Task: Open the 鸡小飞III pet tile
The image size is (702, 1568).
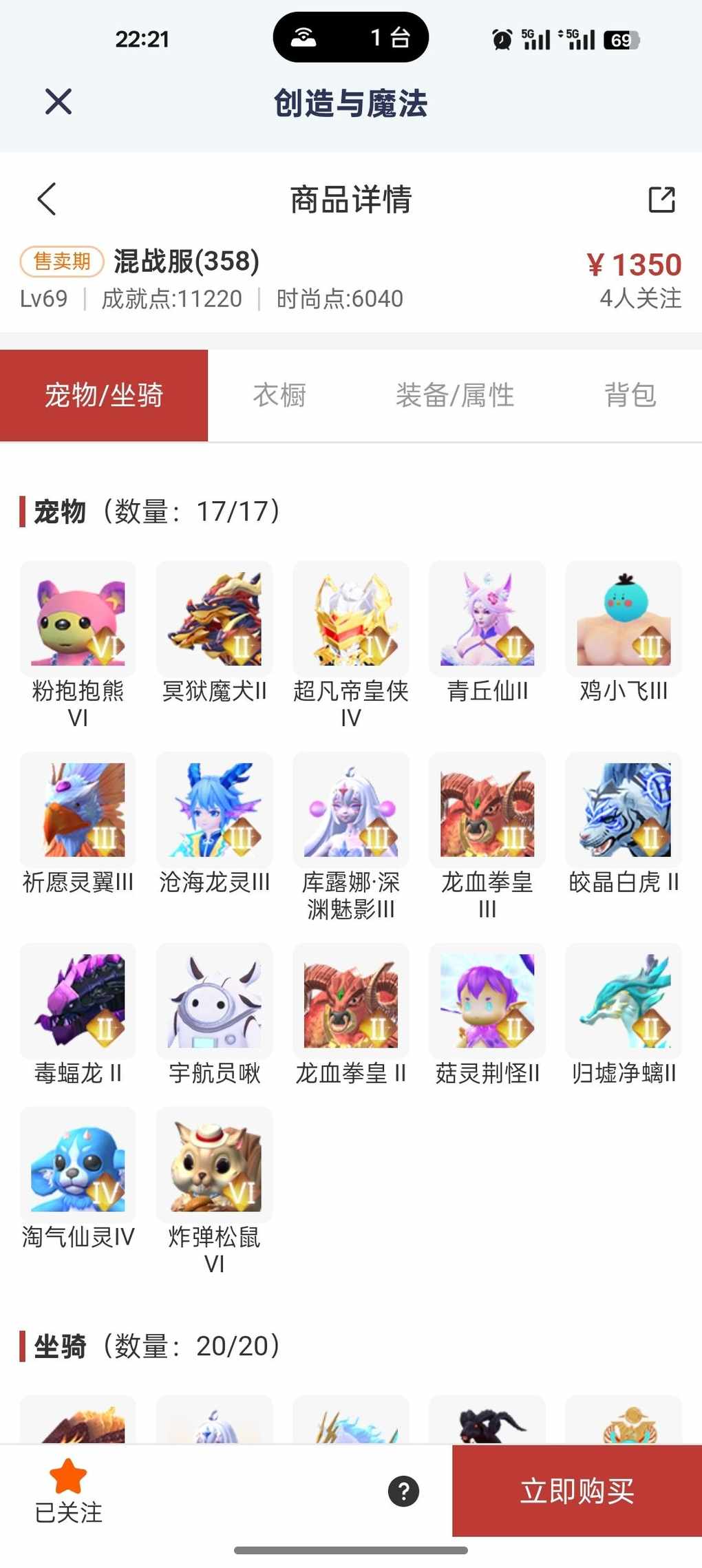Action: point(624,619)
